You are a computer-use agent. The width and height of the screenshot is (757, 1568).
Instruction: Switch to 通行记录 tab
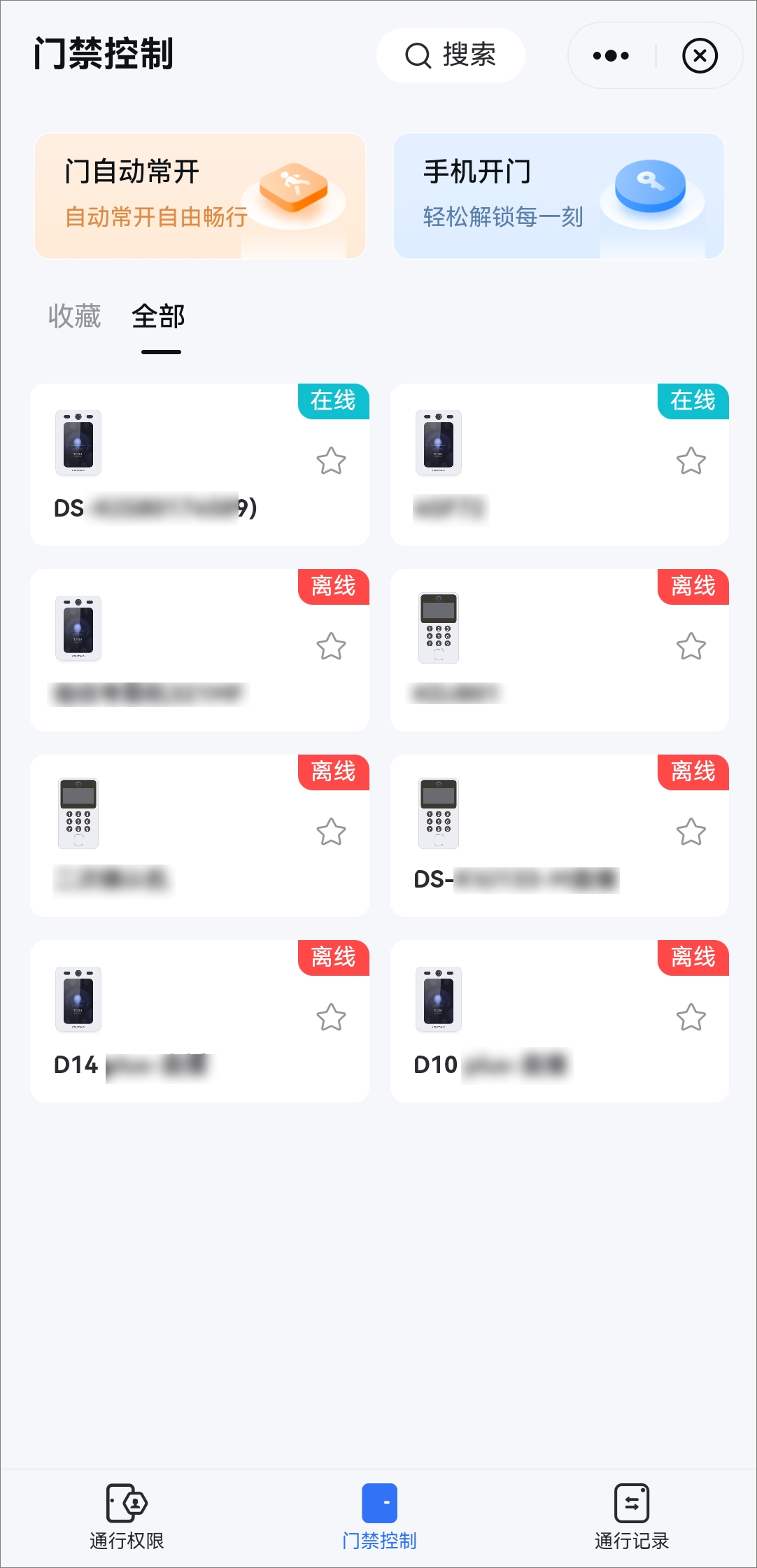pos(631,1515)
